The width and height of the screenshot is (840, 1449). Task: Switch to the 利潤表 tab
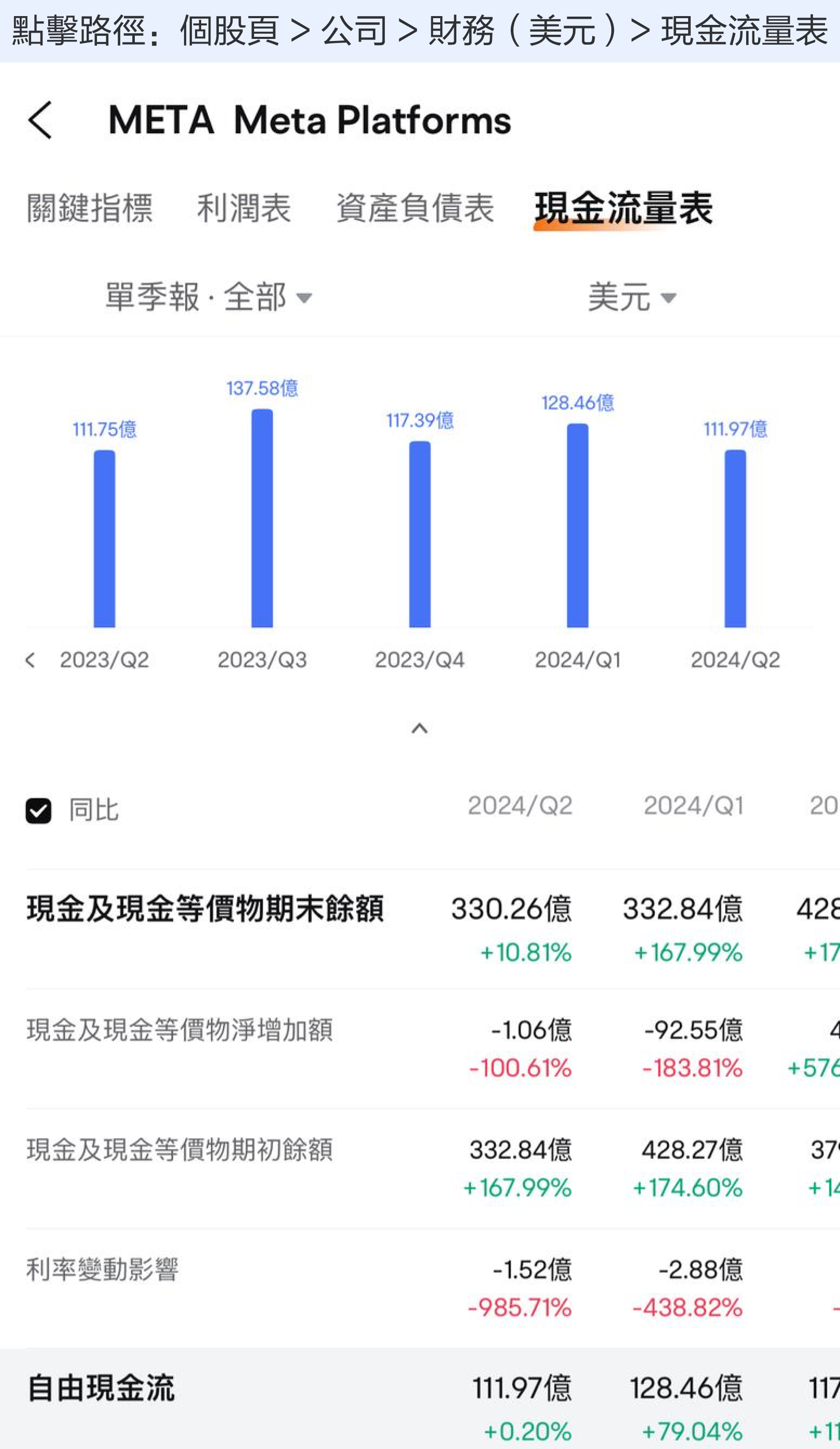pyautogui.click(x=245, y=209)
